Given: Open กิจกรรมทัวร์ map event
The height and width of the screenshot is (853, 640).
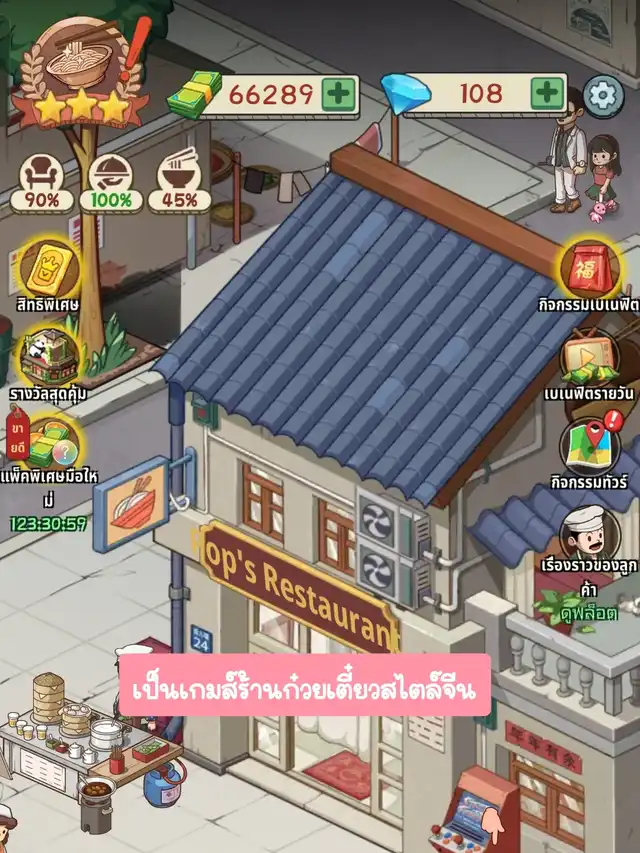Looking at the screenshot, I should coord(590,445).
